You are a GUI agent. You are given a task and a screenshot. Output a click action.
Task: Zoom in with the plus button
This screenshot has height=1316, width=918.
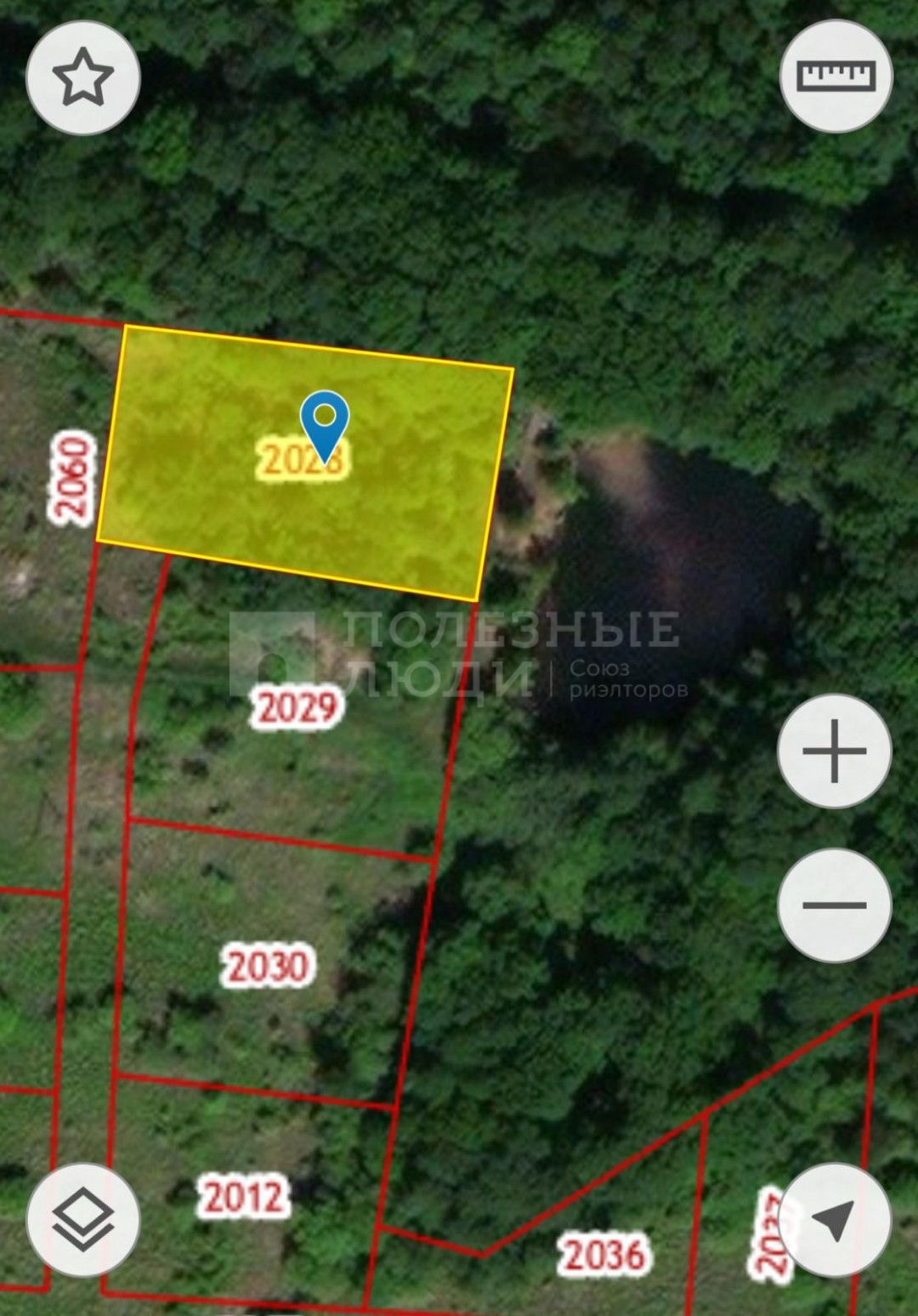(x=834, y=751)
